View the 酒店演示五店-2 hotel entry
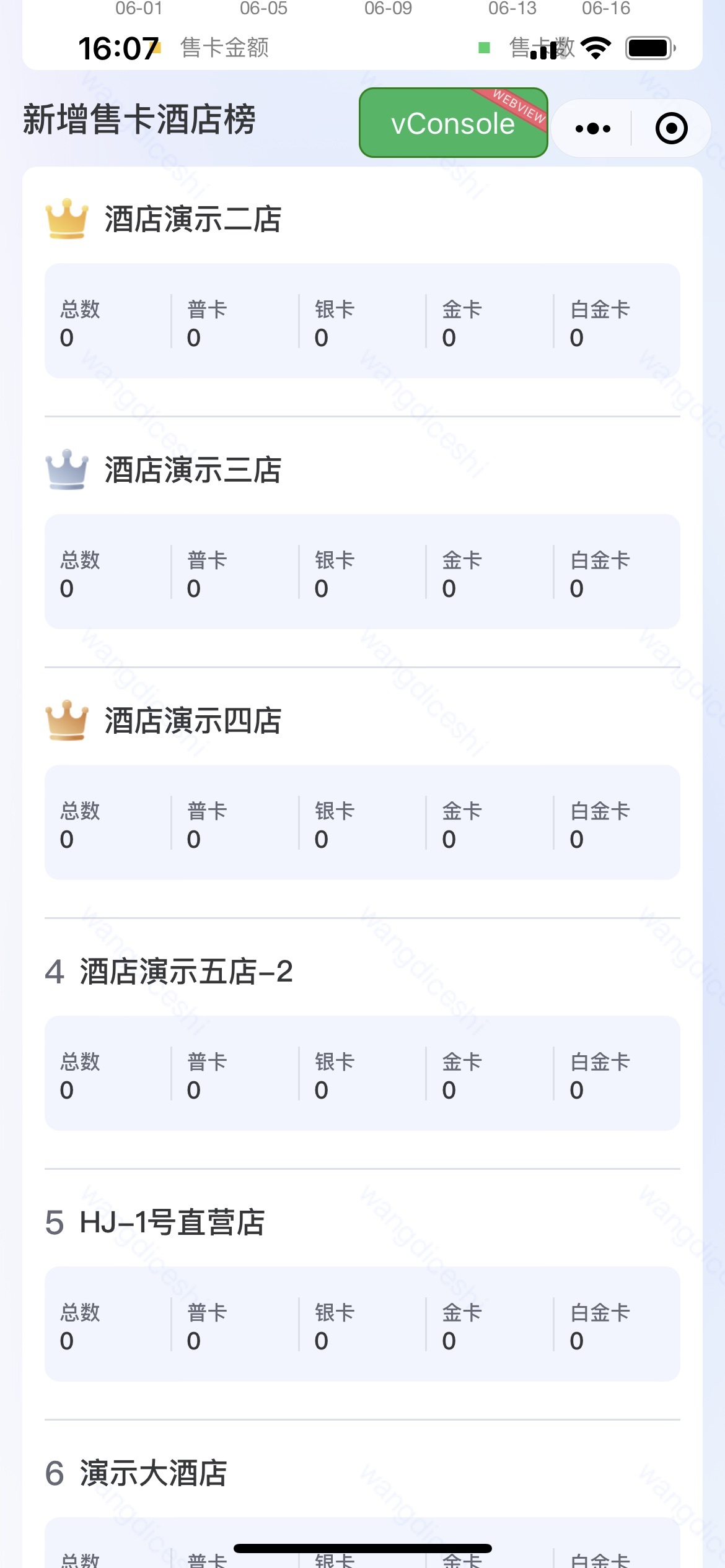Image resolution: width=725 pixels, height=1568 pixels. (186, 972)
